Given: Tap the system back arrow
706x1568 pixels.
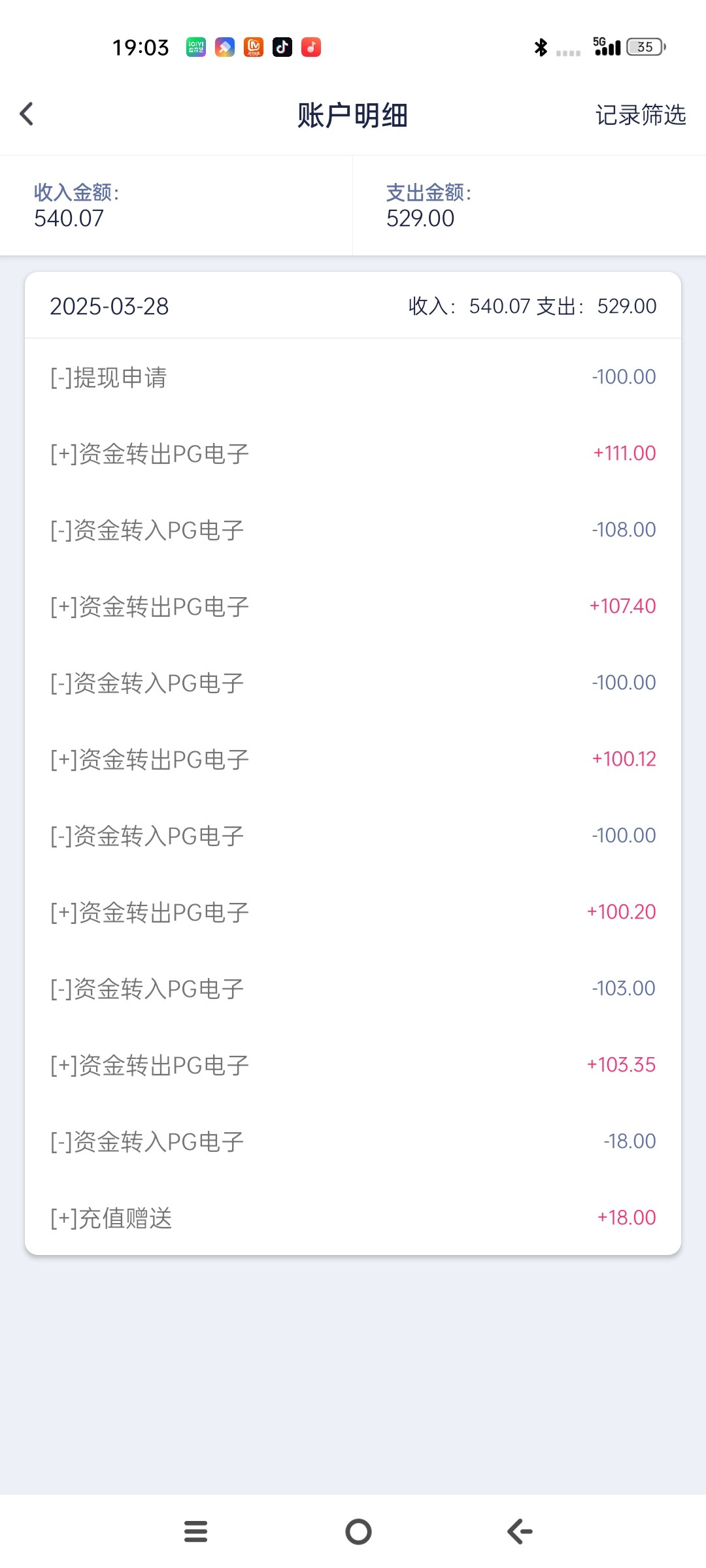Looking at the screenshot, I should click(x=520, y=1531).
